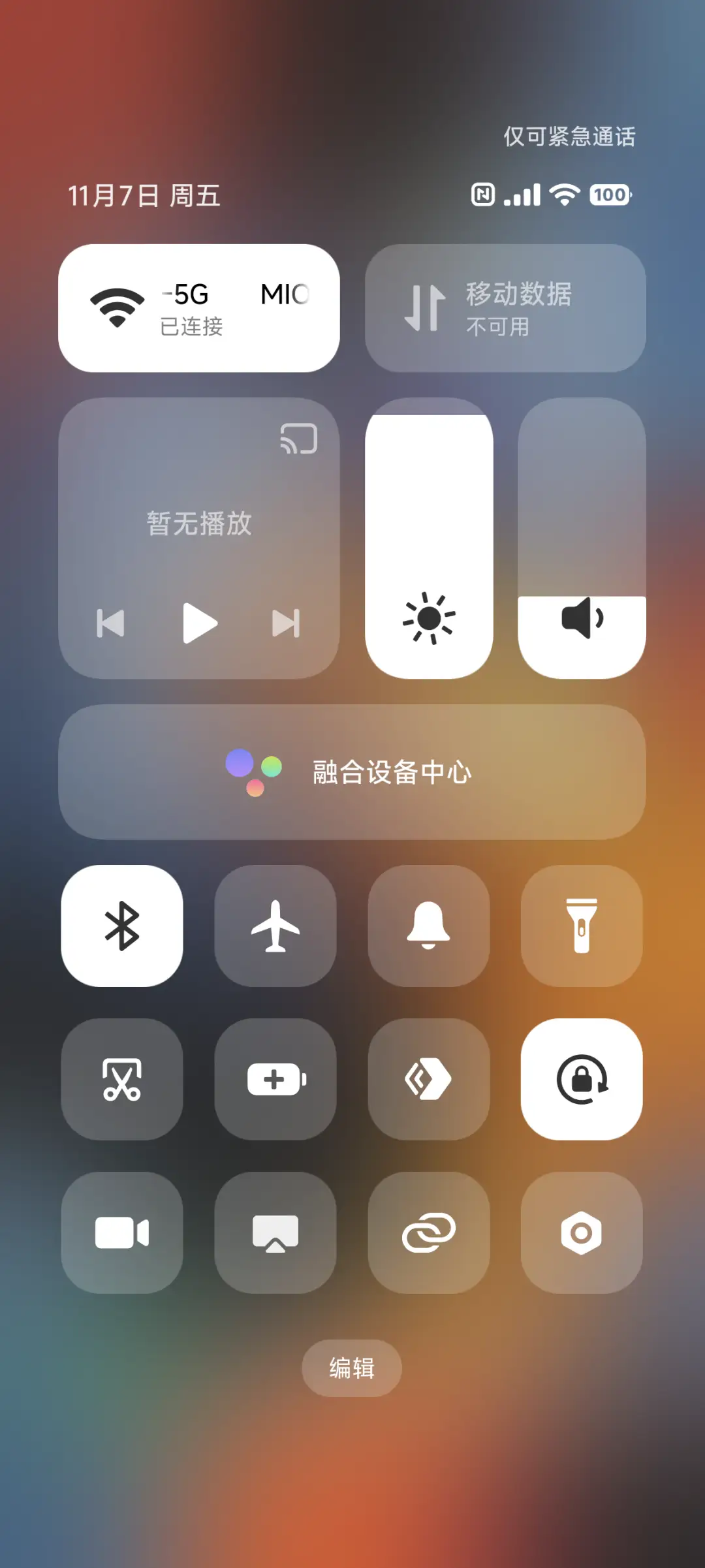Tap the 编辑 button

[x=351, y=1369]
